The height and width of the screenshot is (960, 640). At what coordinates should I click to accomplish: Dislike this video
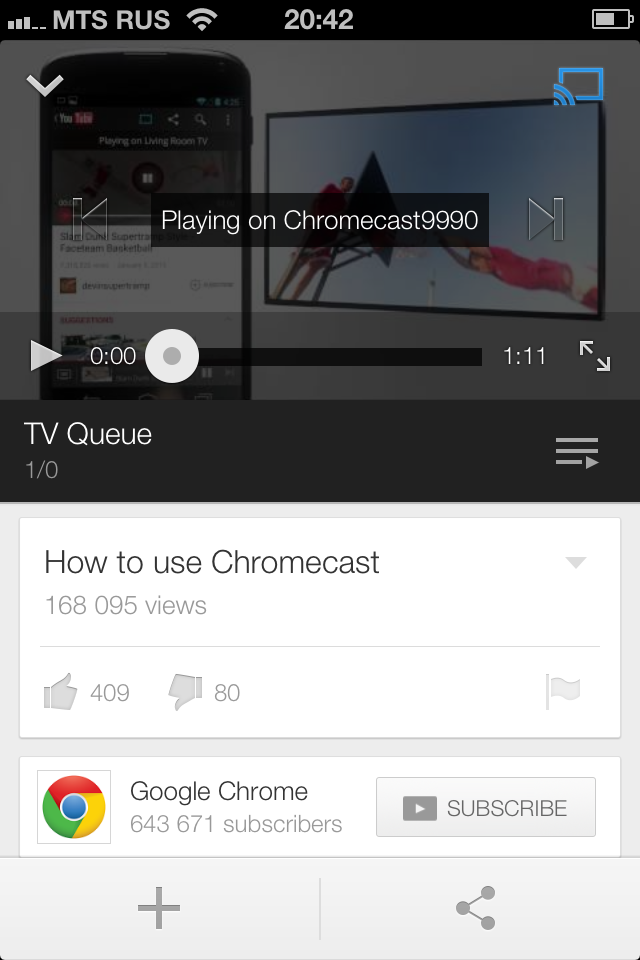pyautogui.click(x=185, y=692)
